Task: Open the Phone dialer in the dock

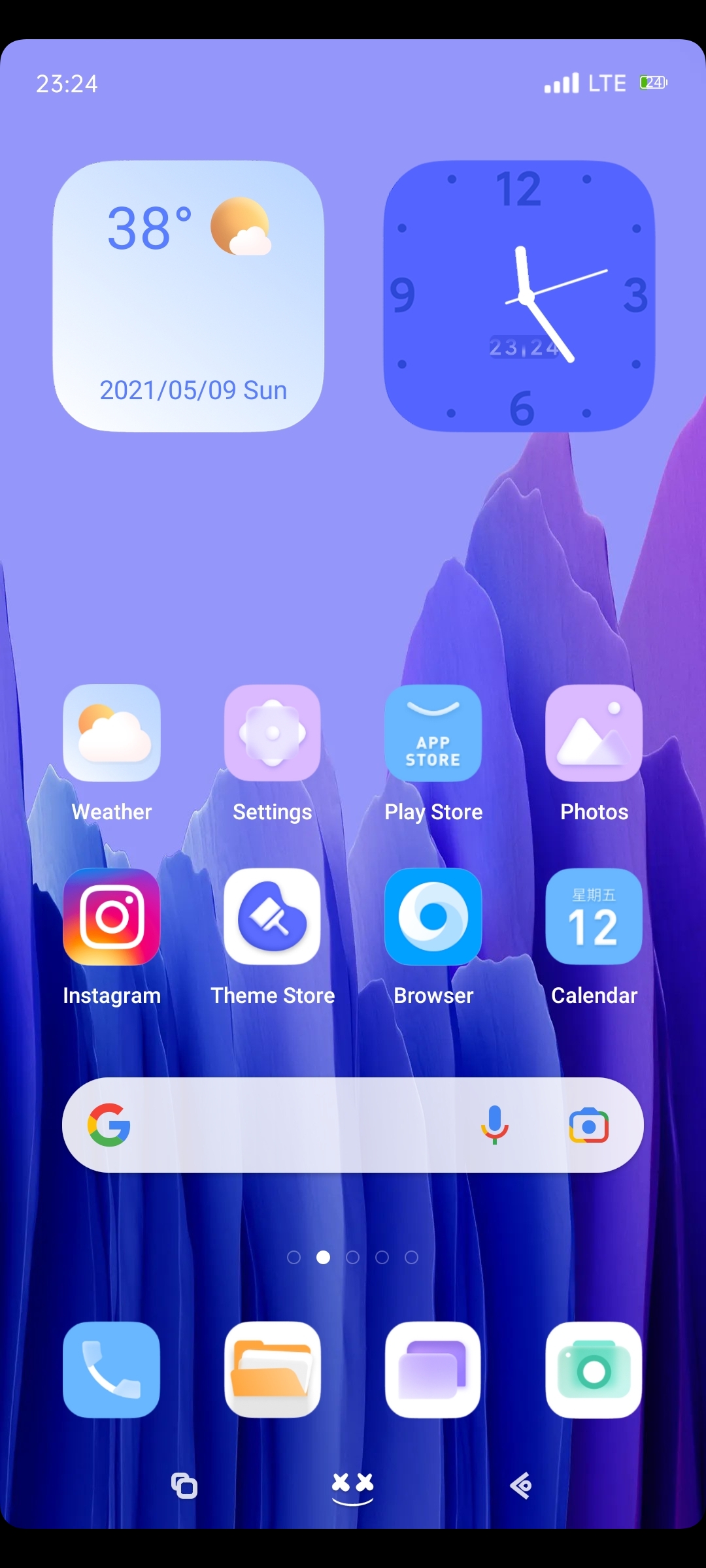Action: (112, 1370)
